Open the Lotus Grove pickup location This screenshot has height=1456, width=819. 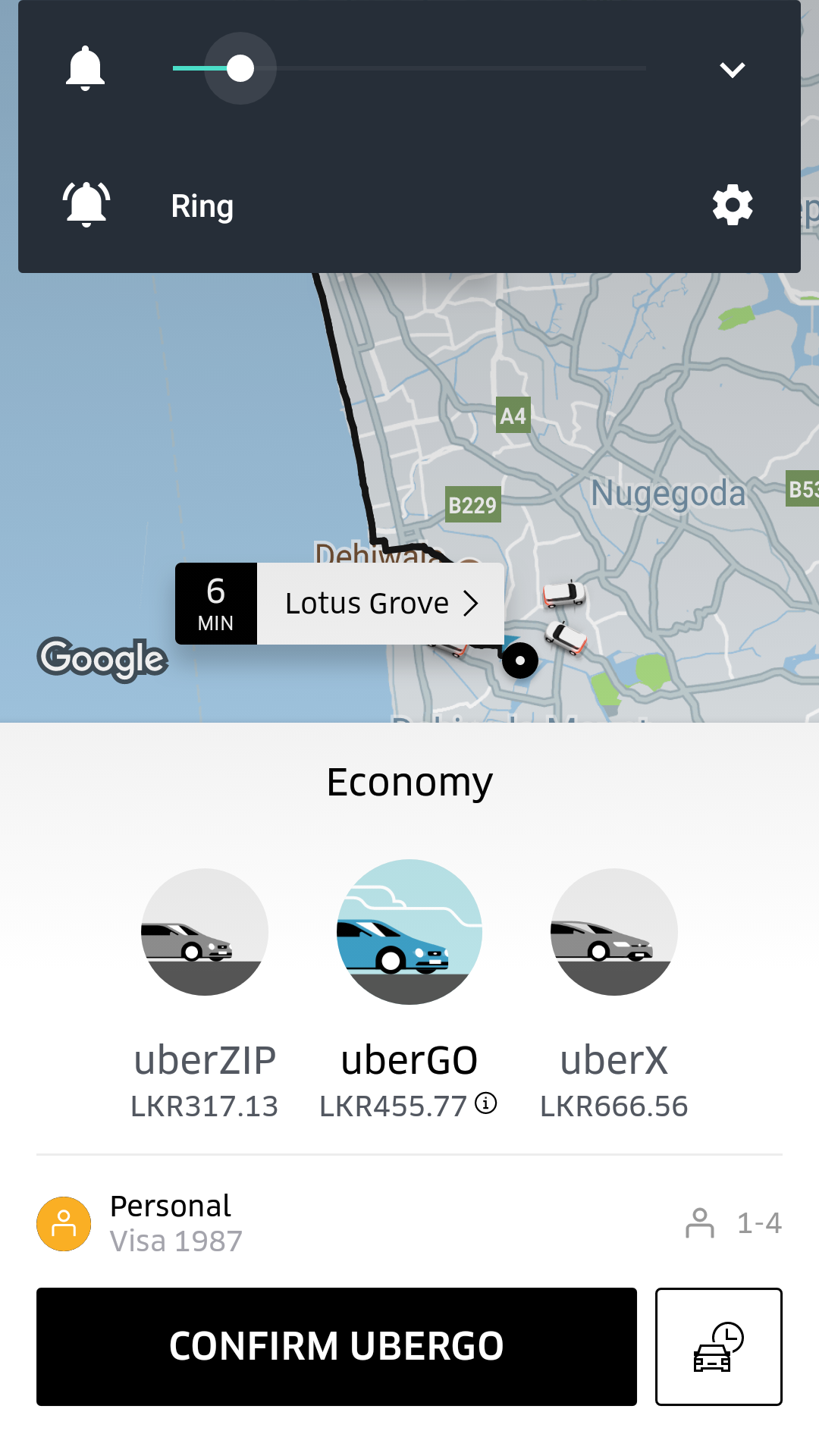pos(381,604)
